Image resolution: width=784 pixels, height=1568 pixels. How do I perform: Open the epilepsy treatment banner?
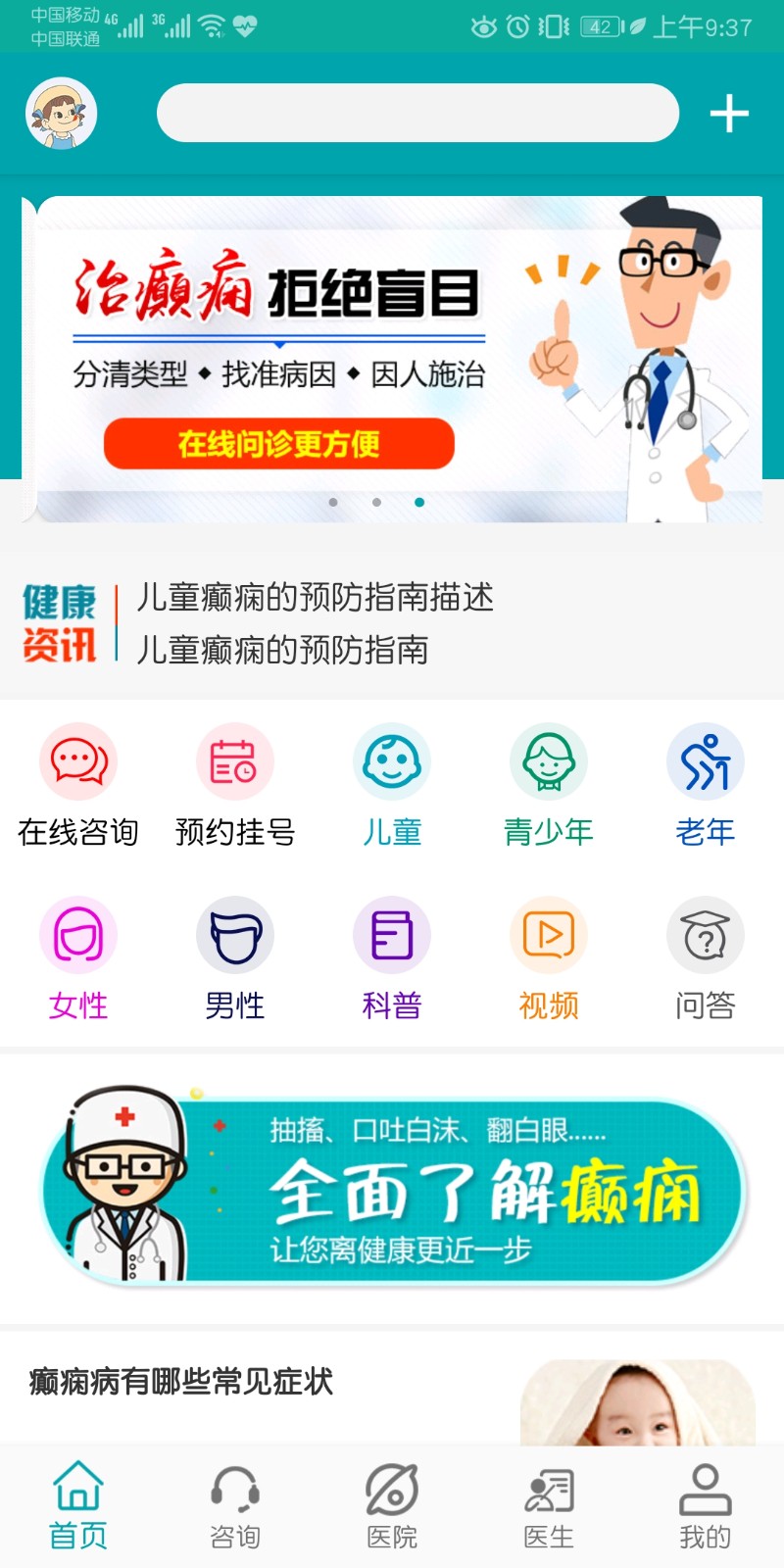(x=392, y=359)
